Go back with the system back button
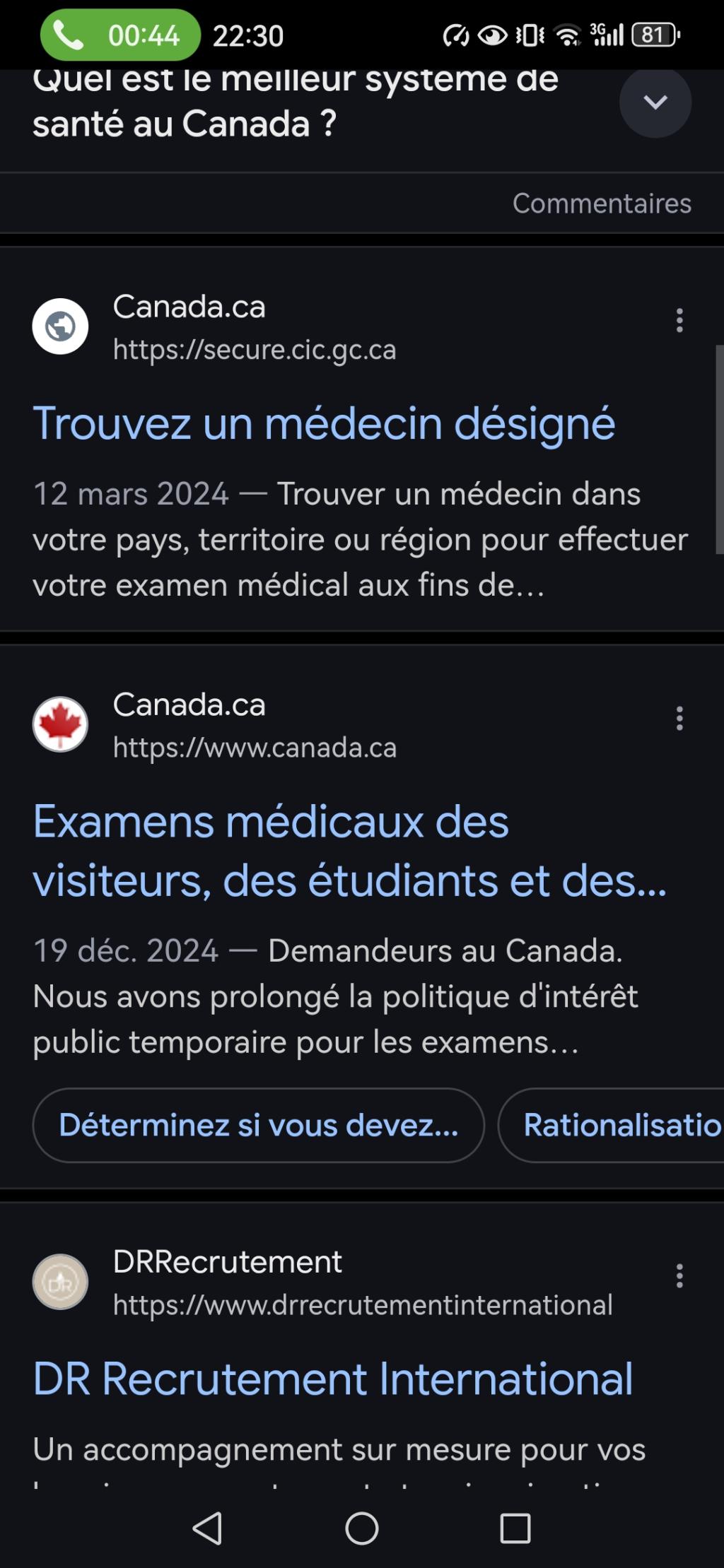Viewport: 724px width, 1568px height. point(208,1528)
